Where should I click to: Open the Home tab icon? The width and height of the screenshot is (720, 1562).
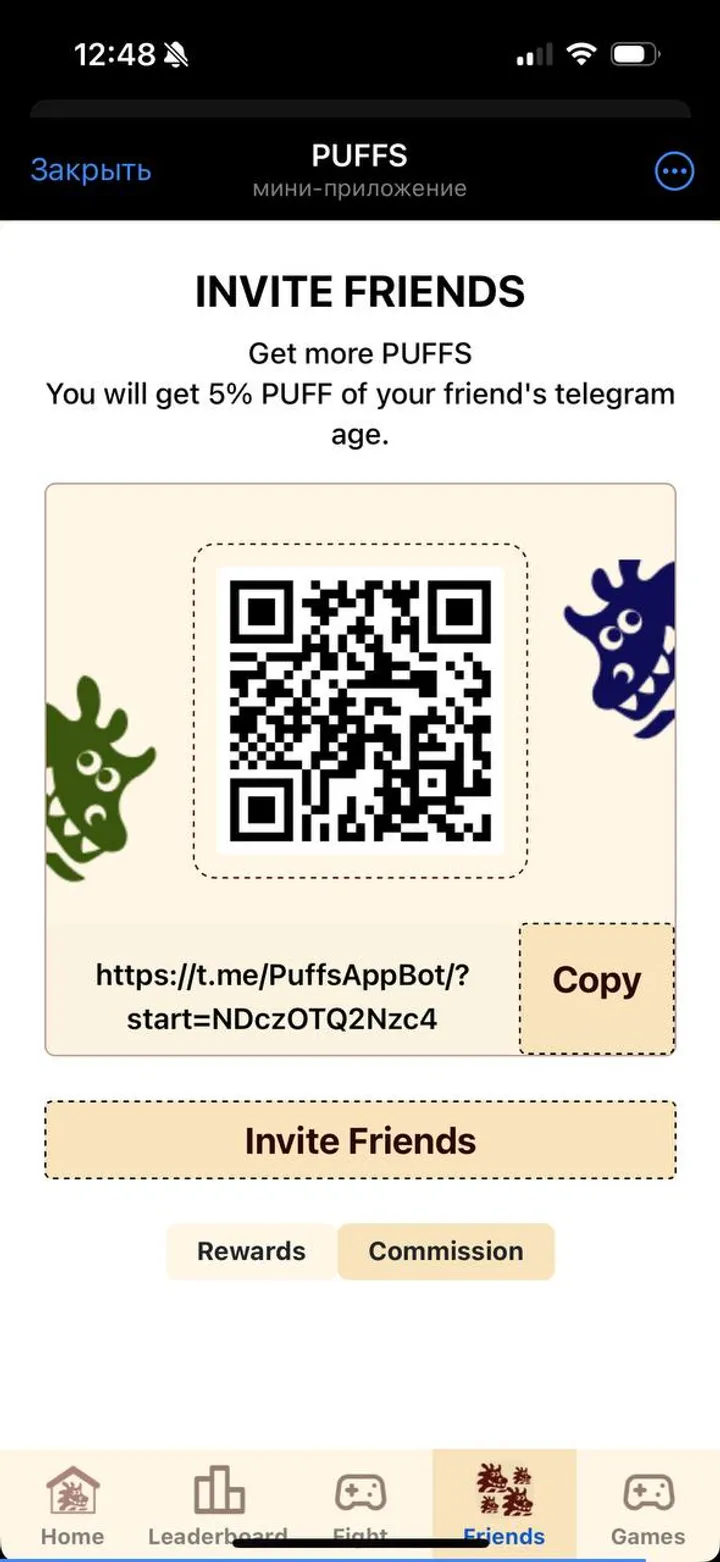point(70,1490)
